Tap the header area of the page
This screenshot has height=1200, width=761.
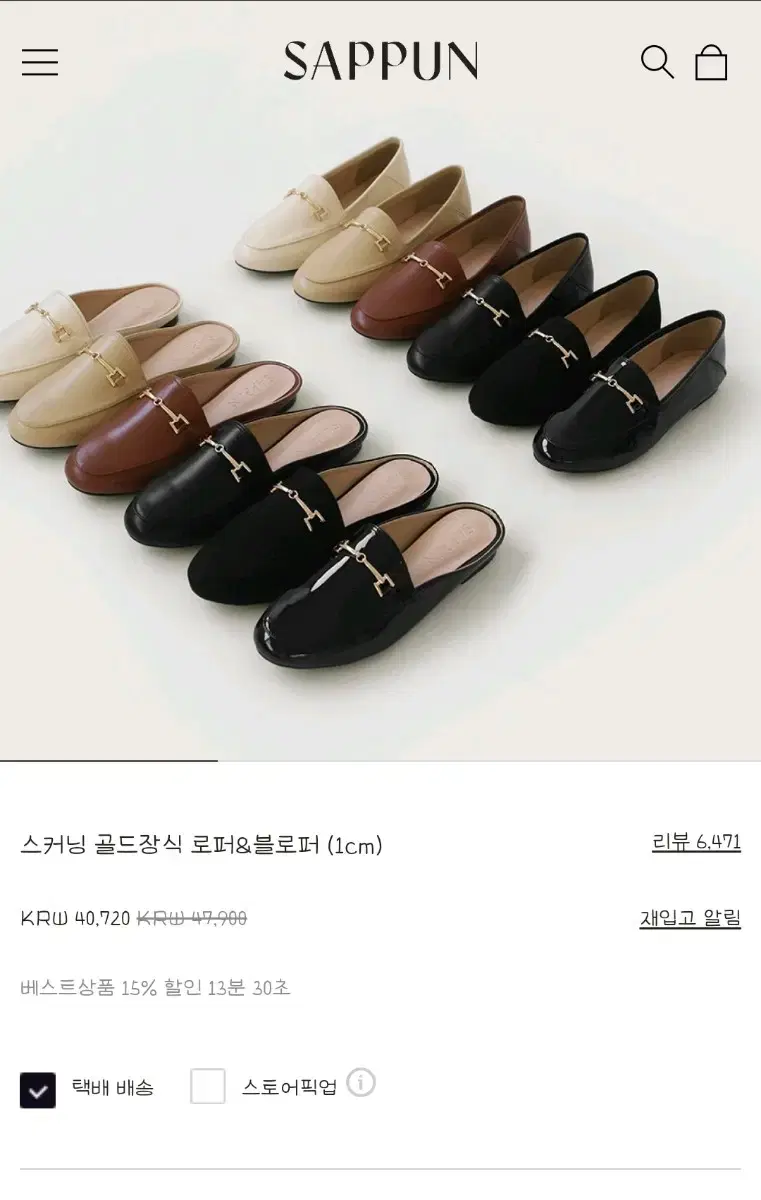[380, 62]
